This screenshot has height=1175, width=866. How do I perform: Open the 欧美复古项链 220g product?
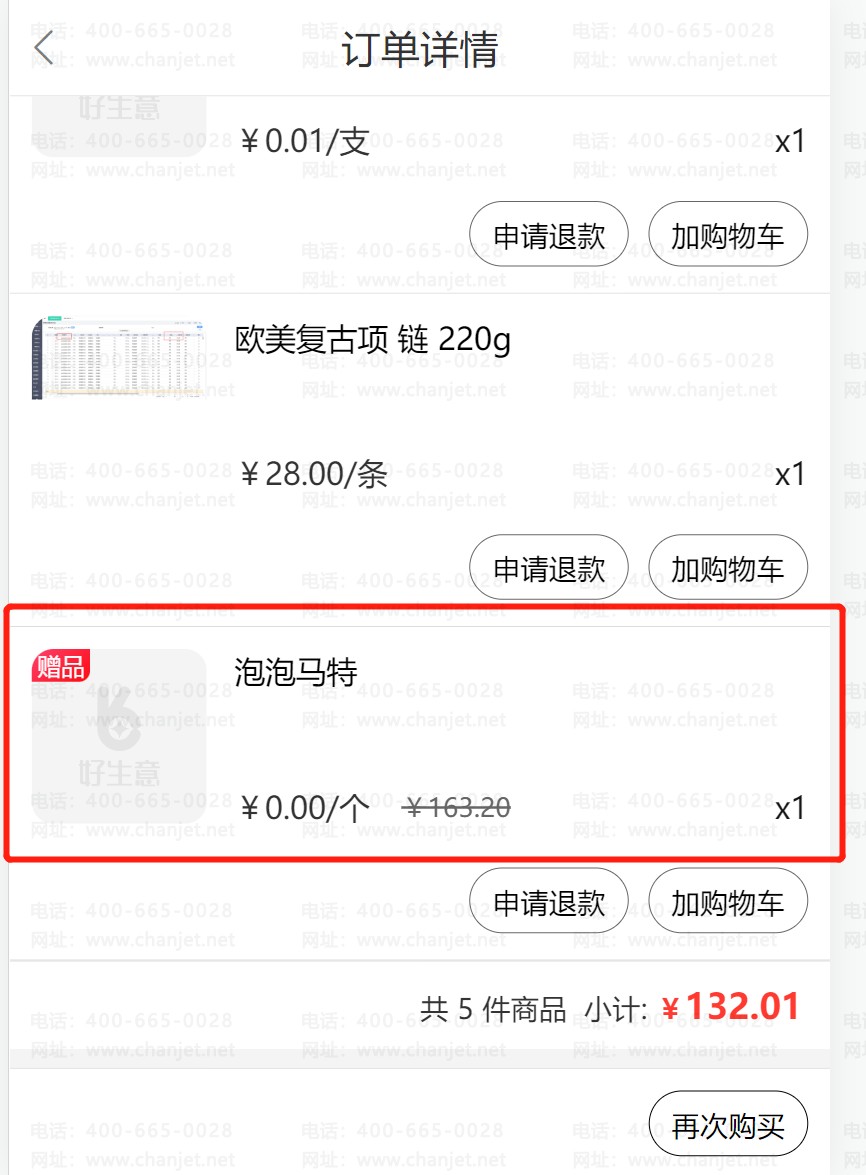coord(372,342)
